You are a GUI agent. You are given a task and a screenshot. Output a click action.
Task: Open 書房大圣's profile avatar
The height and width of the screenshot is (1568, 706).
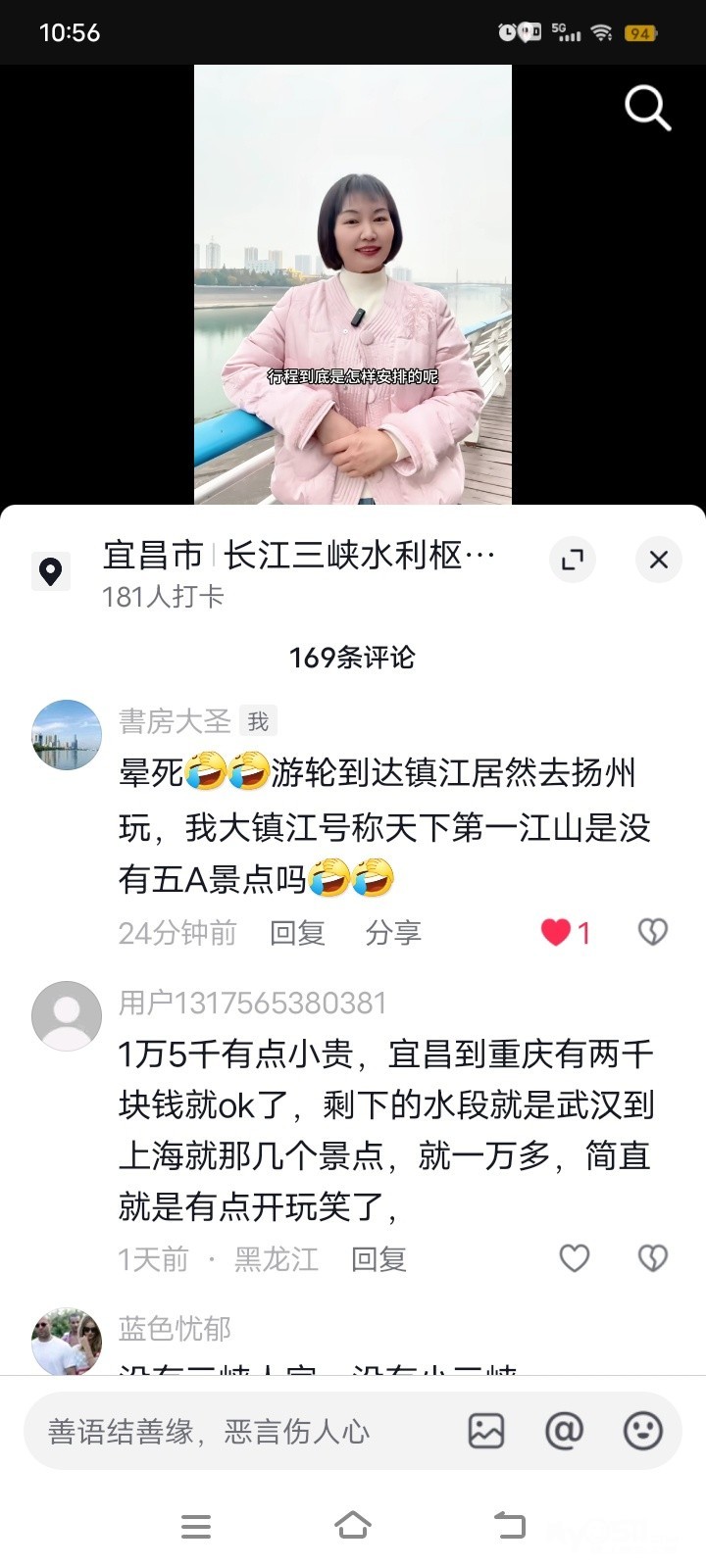[x=67, y=735]
